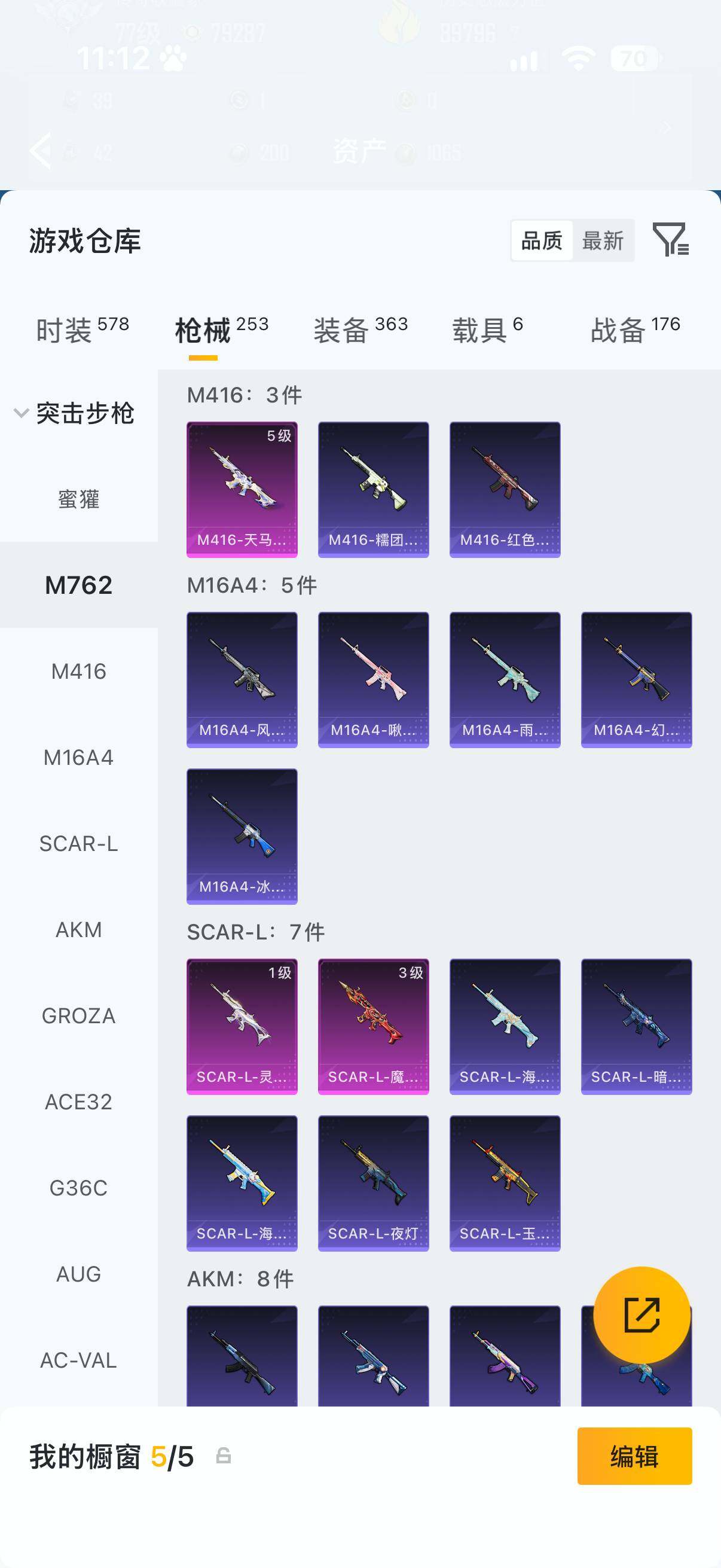Switch to the 时装 tab
Viewport: 721px width, 1568px height.
point(82,330)
